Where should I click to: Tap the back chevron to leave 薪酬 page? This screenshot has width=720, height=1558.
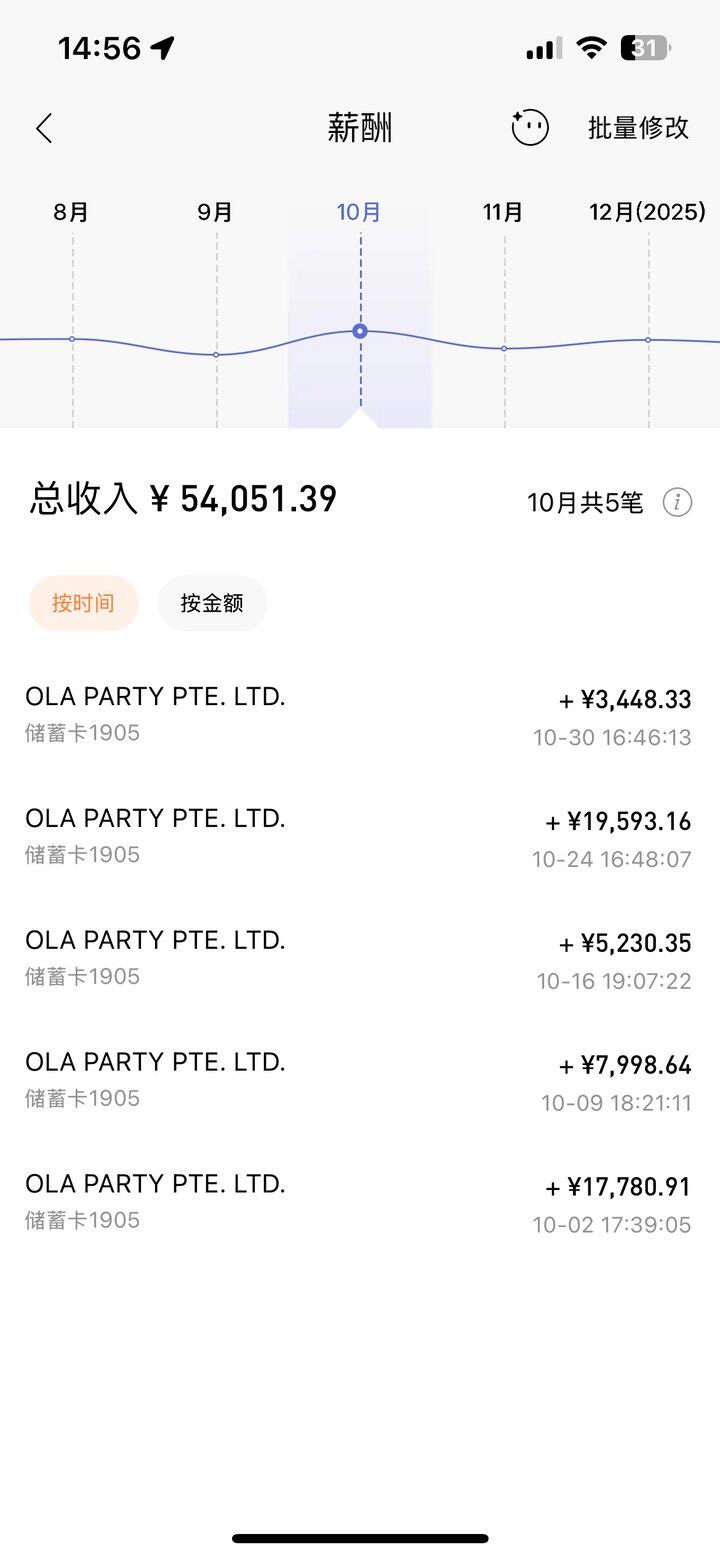coord(42,128)
